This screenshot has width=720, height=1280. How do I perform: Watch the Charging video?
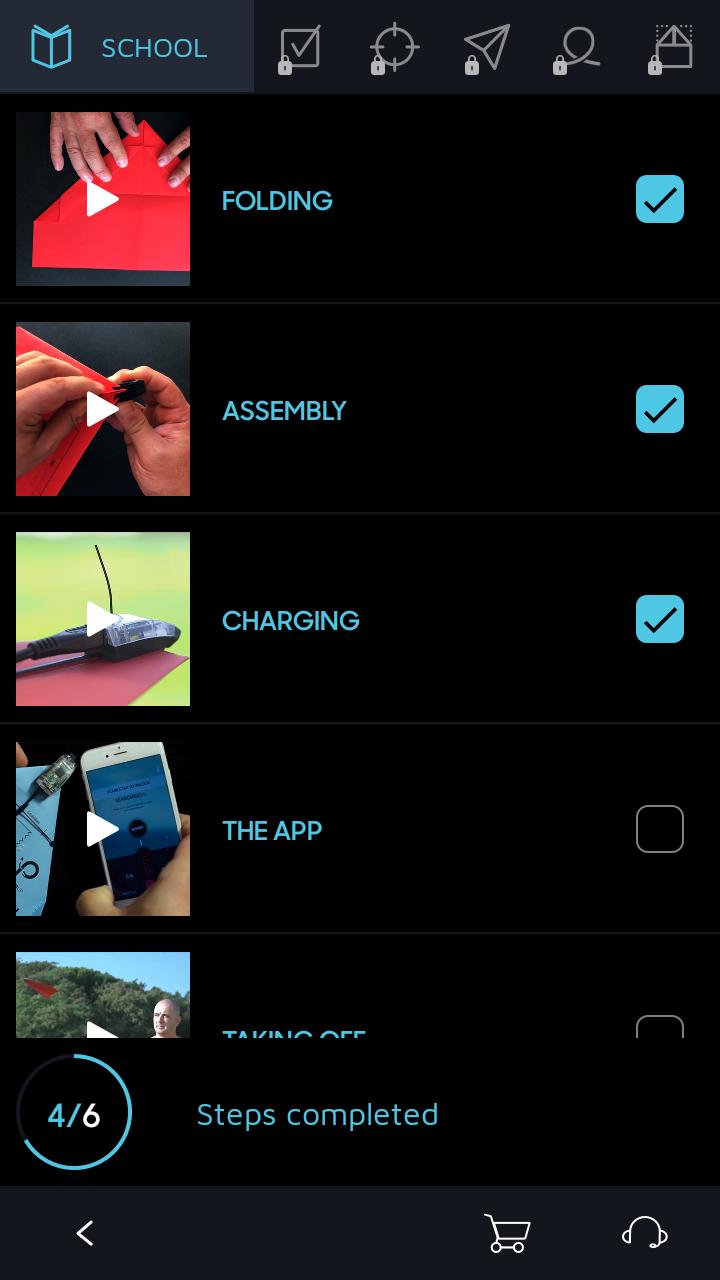click(103, 619)
